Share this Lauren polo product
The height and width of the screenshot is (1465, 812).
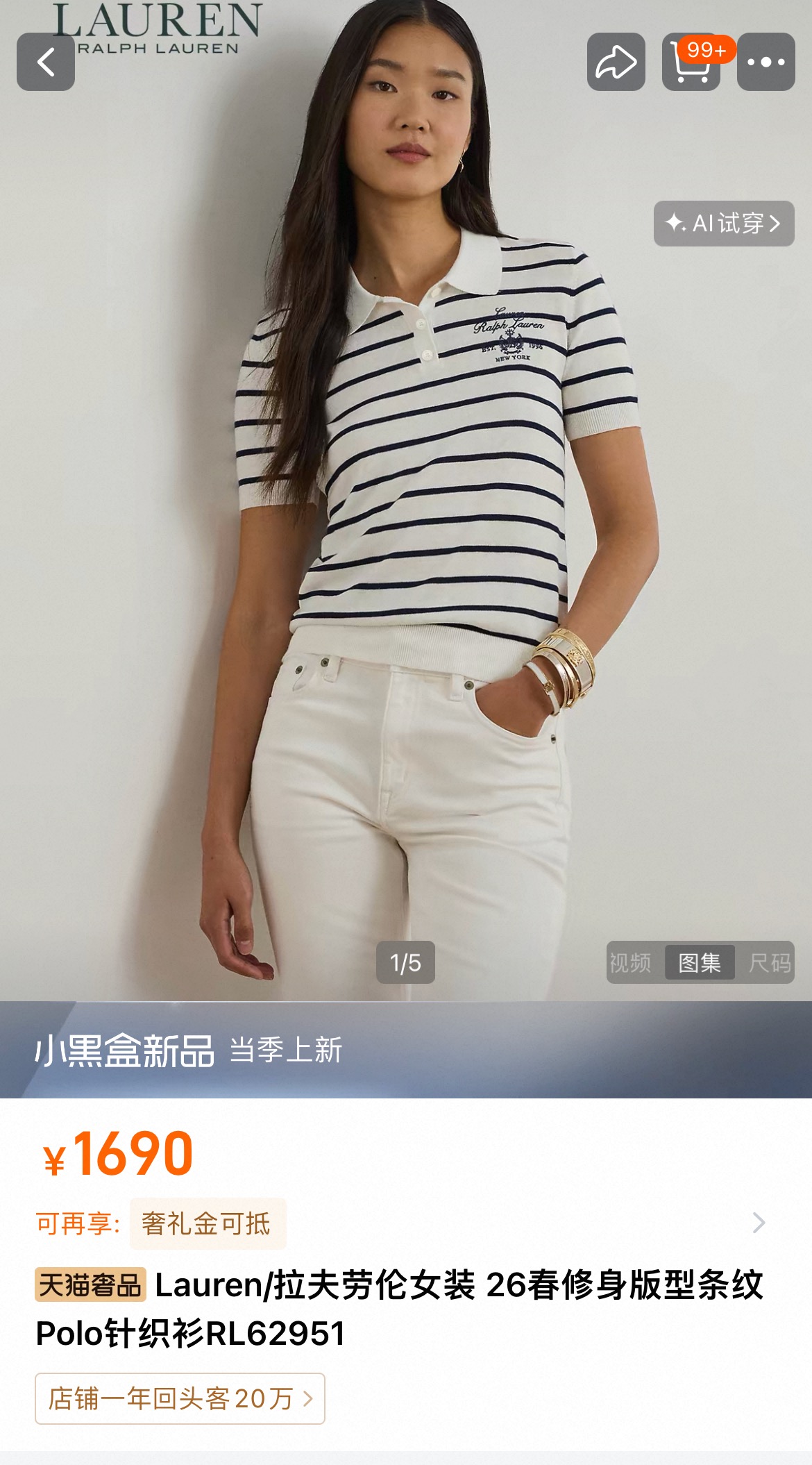tap(616, 62)
